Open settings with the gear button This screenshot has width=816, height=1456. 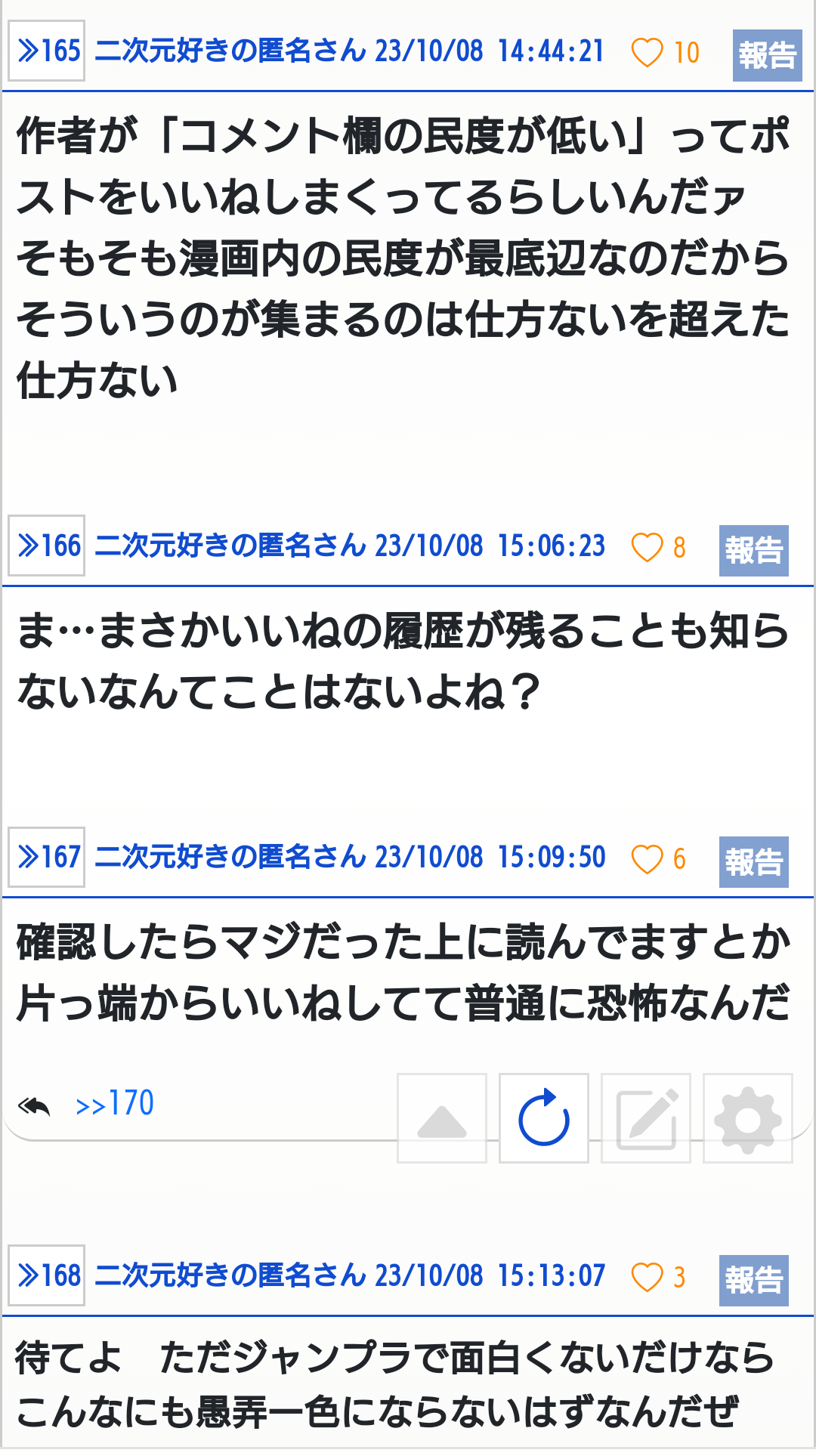[748, 1118]
